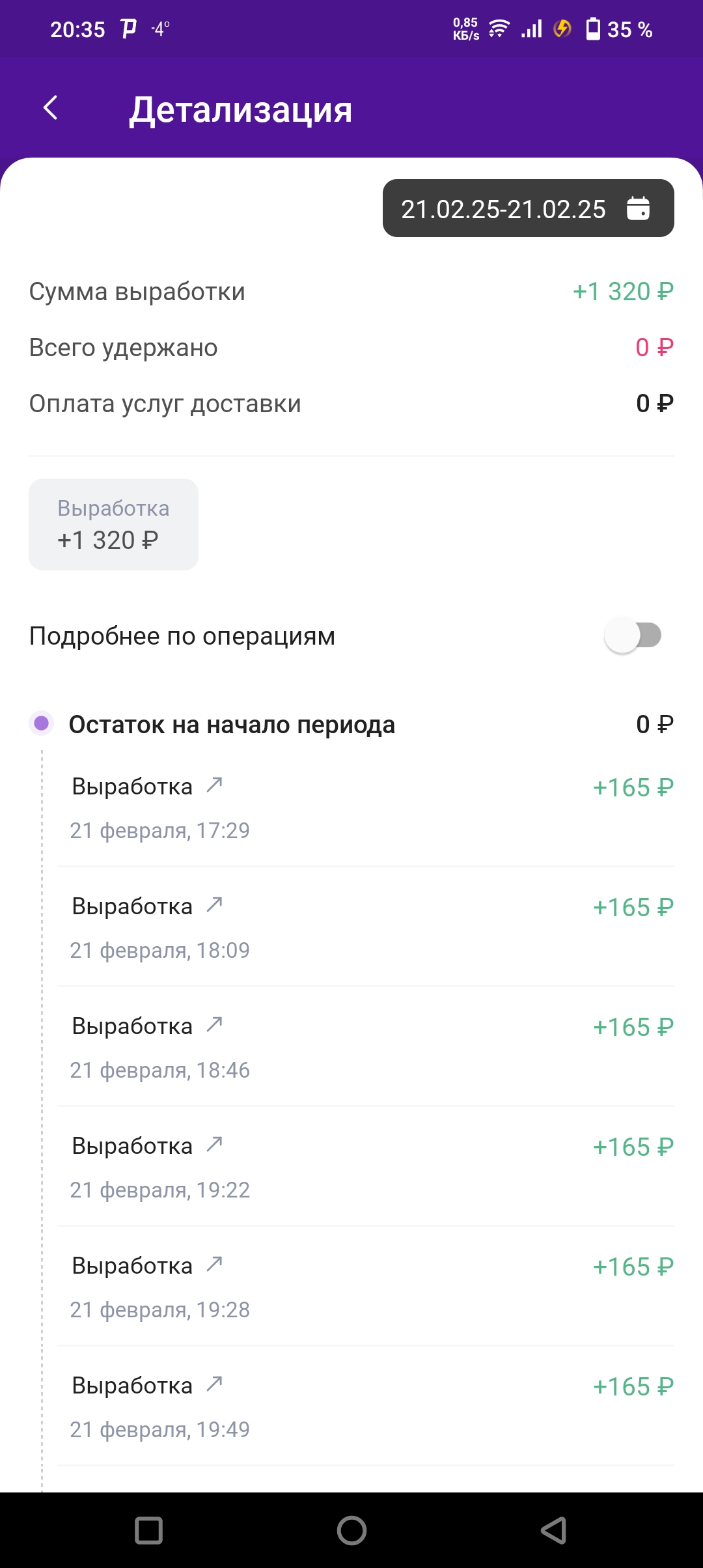The height and width of the screenshot is (1568, 703).
Task: Open the 21.02.25-21.02.25 date range picker
Action: [x=528, y=208]
